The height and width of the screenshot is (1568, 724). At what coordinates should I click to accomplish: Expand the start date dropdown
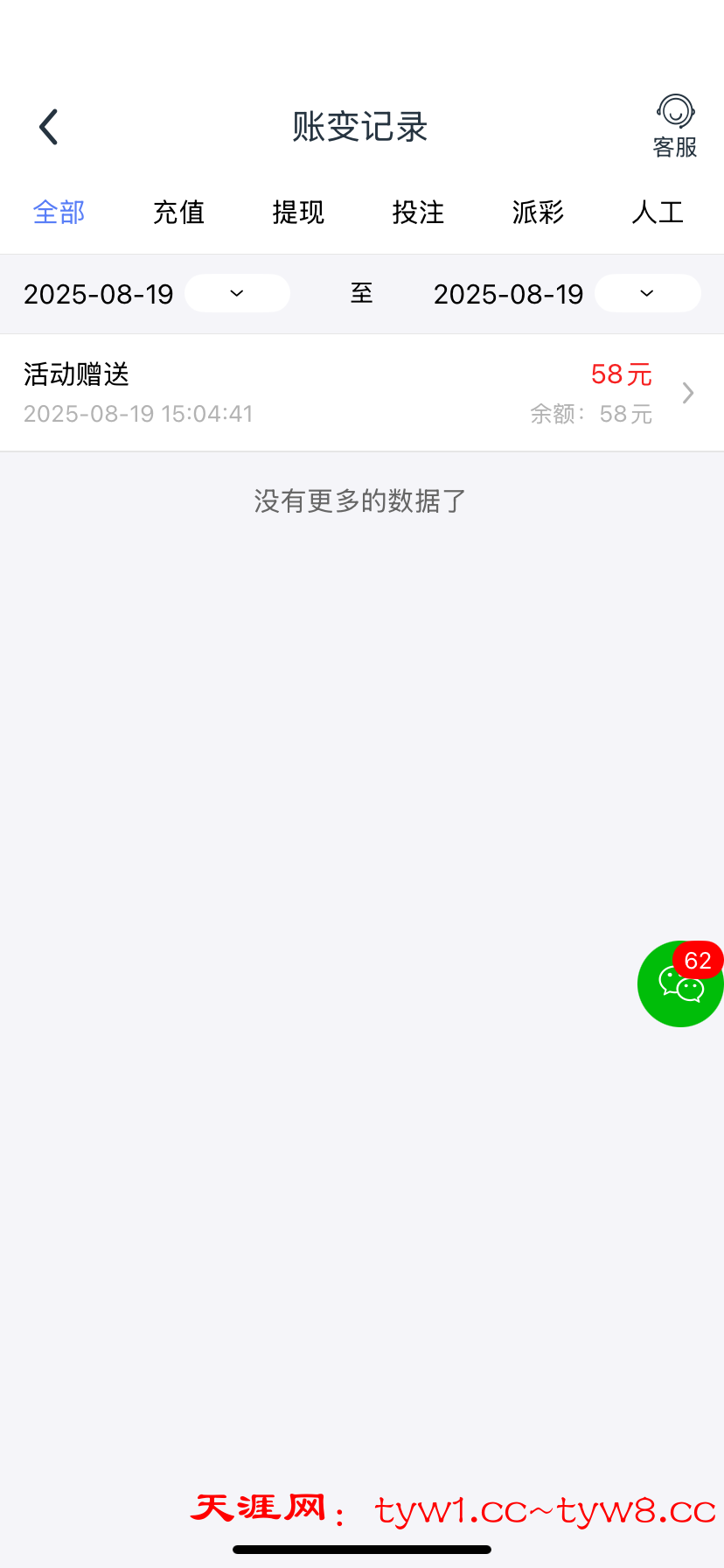coord(237,293)
